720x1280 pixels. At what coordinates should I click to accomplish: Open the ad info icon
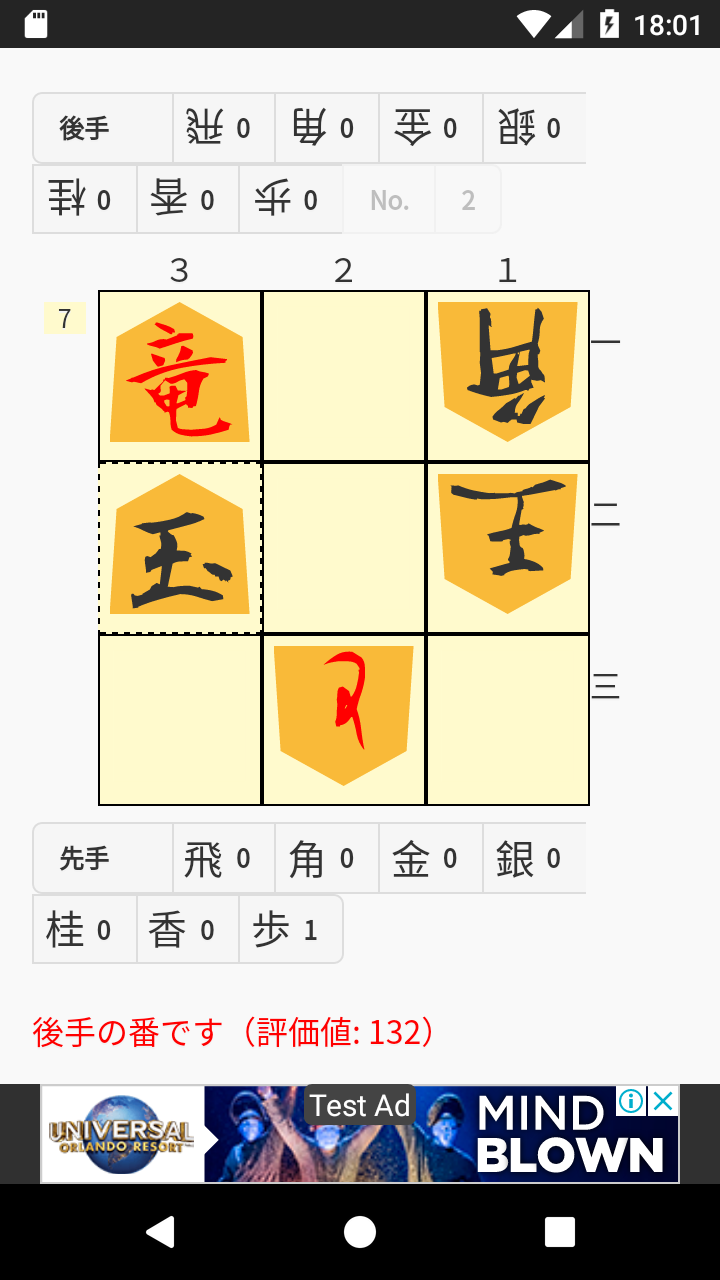point(631,1102)
